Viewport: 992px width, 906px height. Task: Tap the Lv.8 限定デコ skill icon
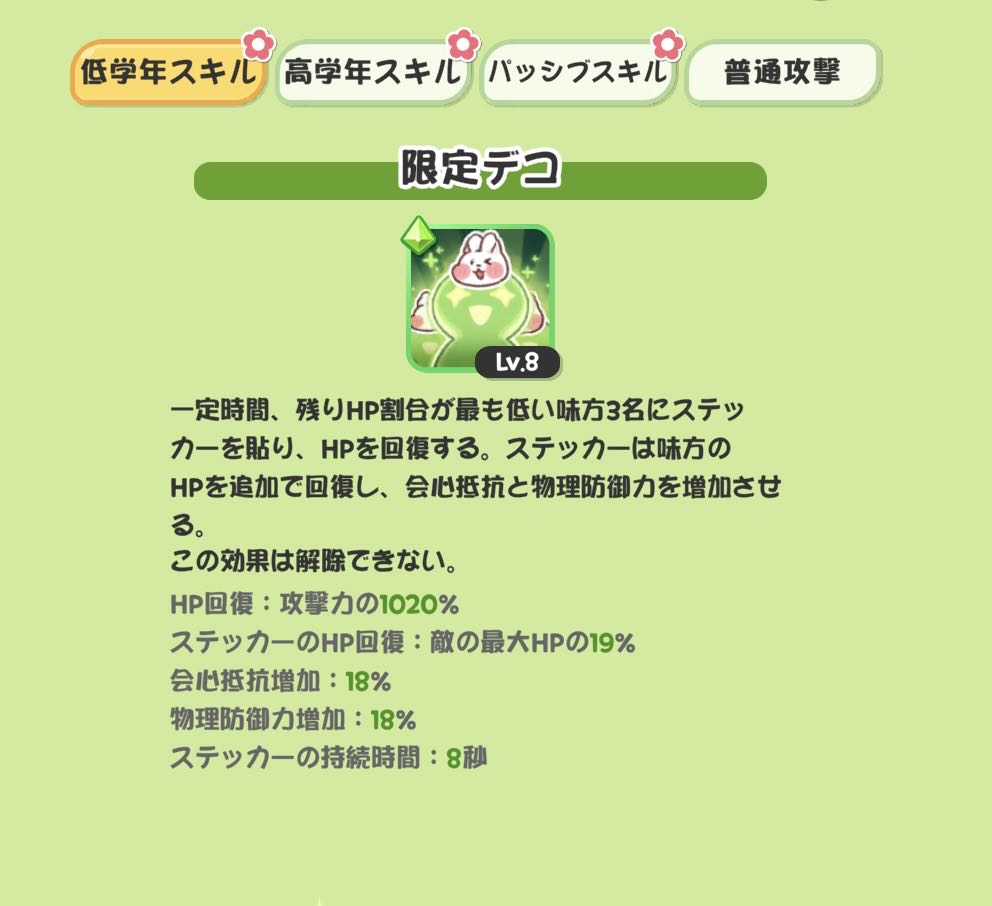(480, 299)
